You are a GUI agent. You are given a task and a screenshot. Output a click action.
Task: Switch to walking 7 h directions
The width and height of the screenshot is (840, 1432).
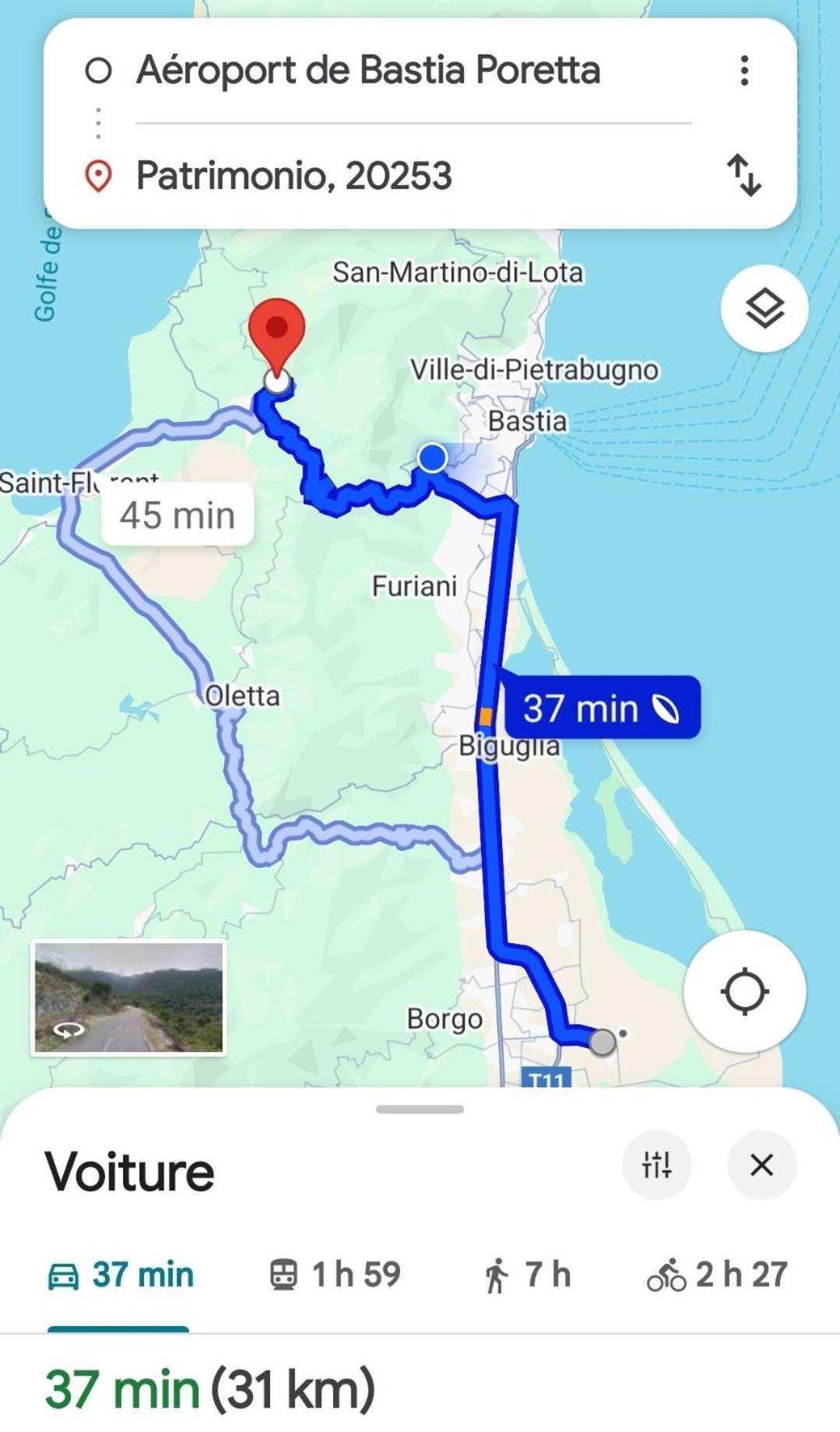tap(527, 1275)
